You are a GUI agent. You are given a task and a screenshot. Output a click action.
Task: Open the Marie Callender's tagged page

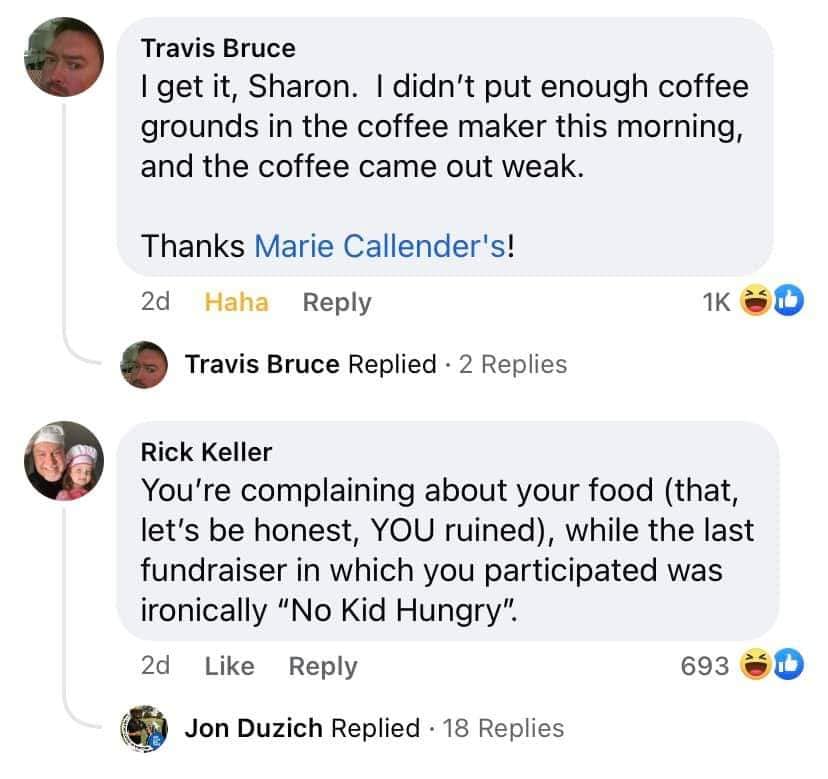pos(381,244)
